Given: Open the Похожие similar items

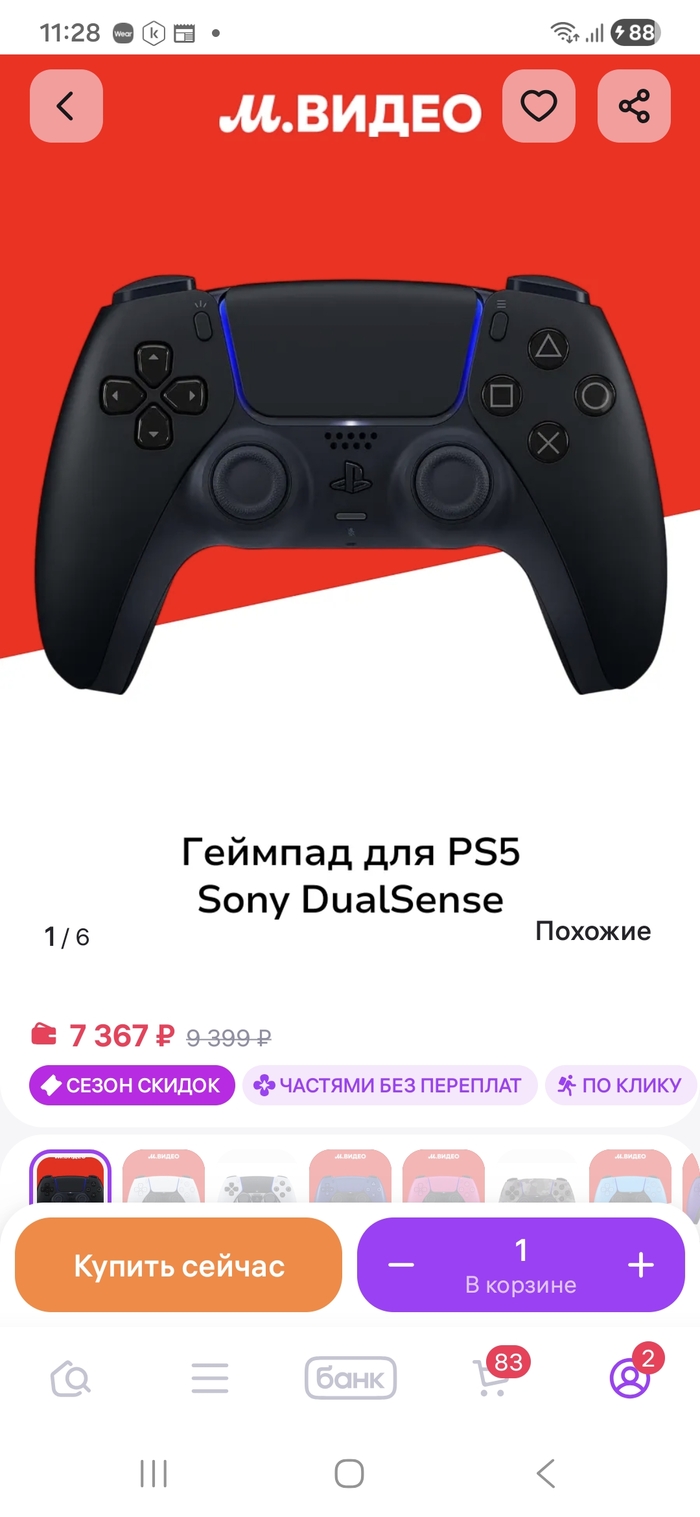Looking at the screenshot, I should [592, 931].
